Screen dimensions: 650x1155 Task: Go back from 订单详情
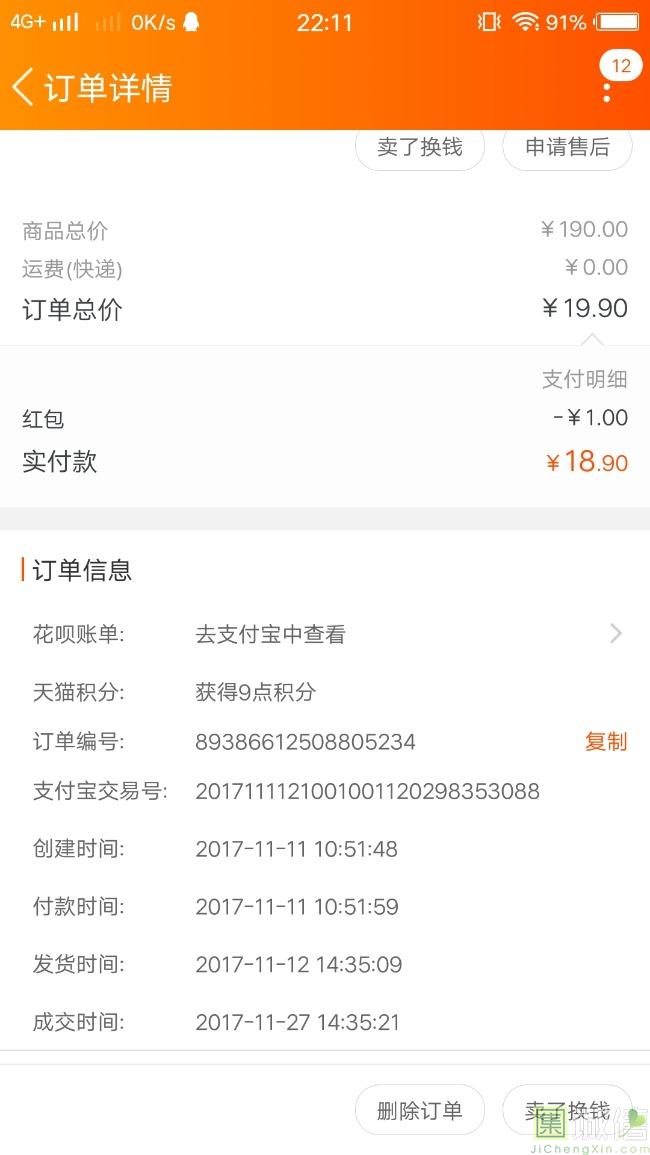coord(23,88)
